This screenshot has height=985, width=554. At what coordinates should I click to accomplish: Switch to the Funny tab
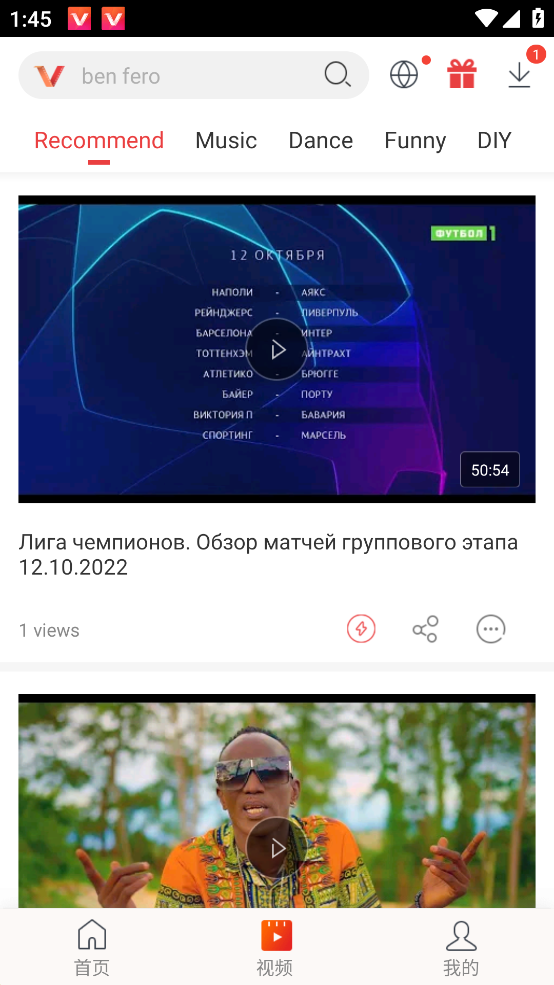(x=415, y=140)
